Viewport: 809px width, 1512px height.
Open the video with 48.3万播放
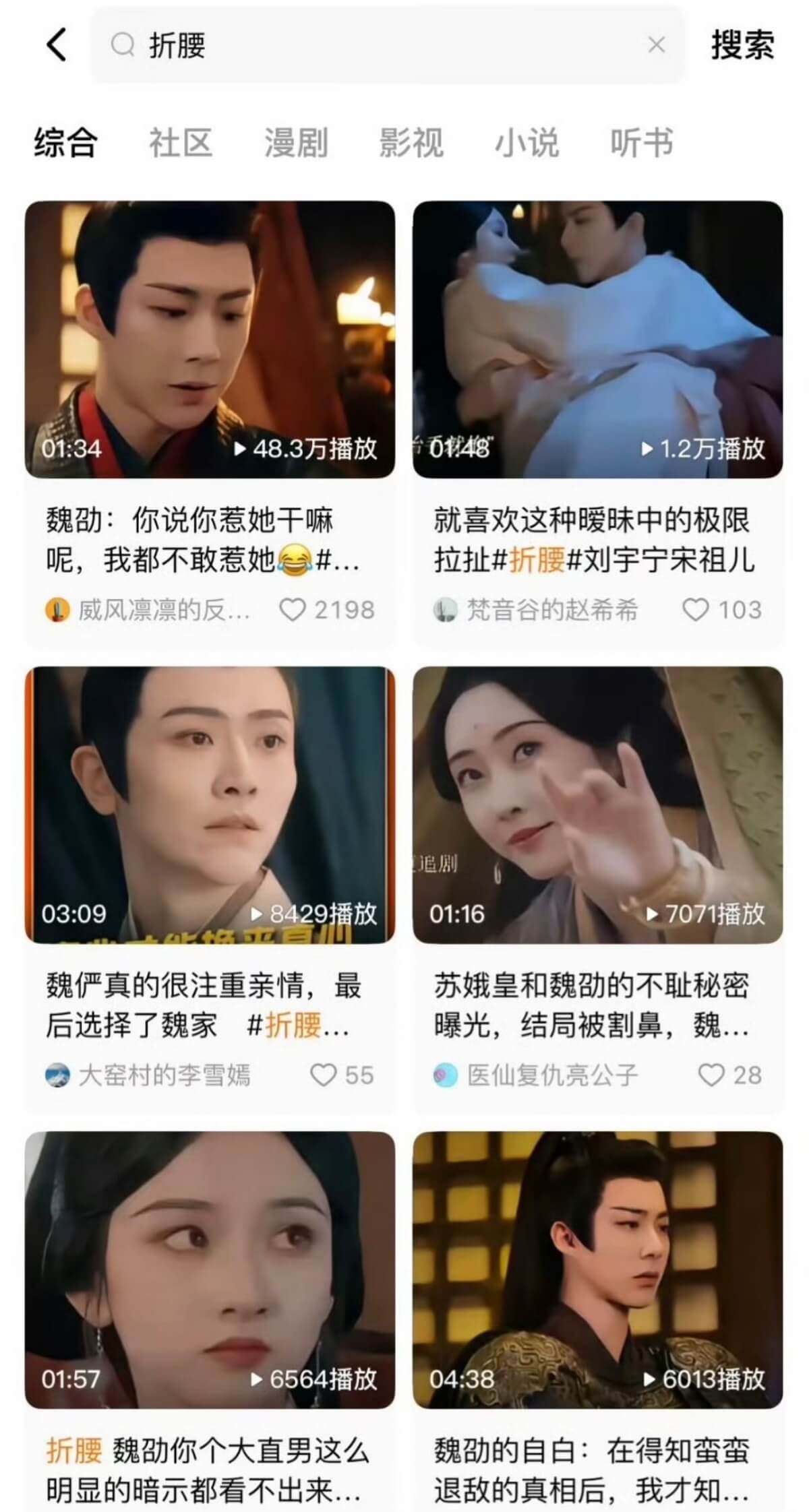coord(210,340)
